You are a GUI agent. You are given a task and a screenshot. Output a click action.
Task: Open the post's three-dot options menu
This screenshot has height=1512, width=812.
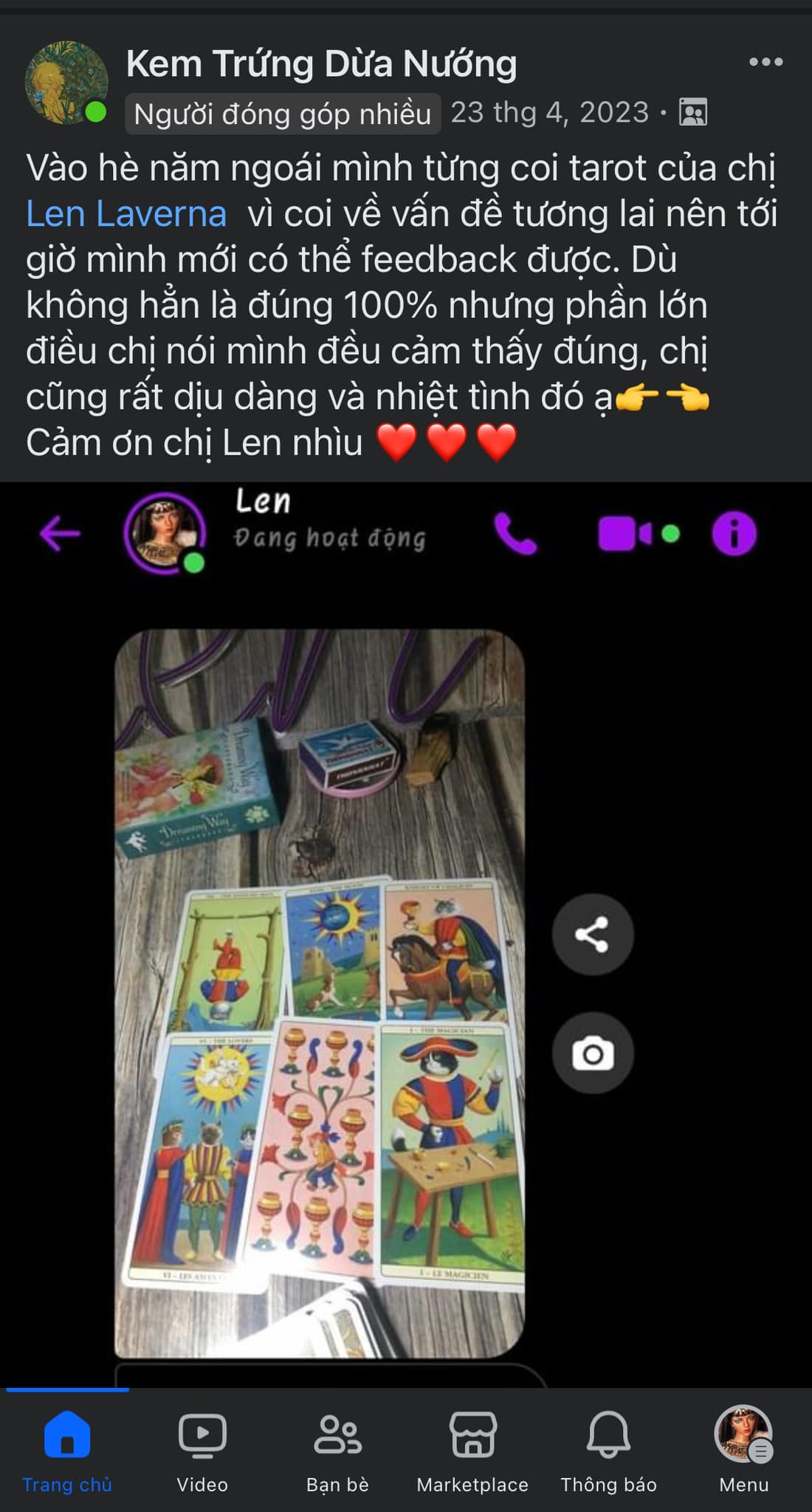(765, 62)
